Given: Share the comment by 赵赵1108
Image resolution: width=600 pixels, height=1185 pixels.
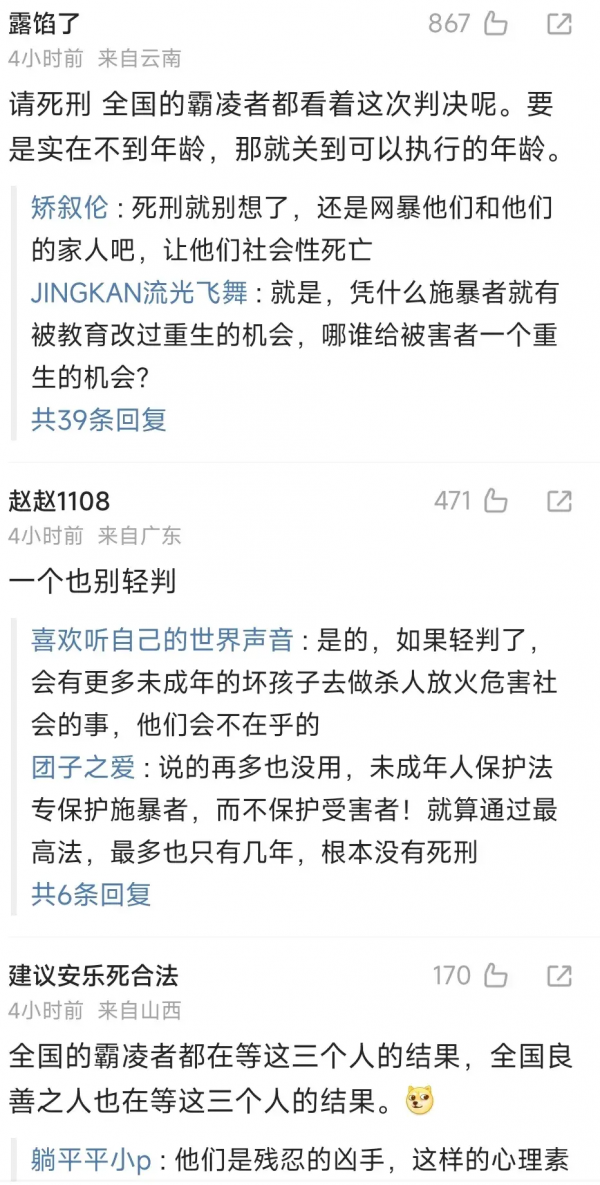Looking at the screenshot, I should pyautogui.click(x=560, y=501).
